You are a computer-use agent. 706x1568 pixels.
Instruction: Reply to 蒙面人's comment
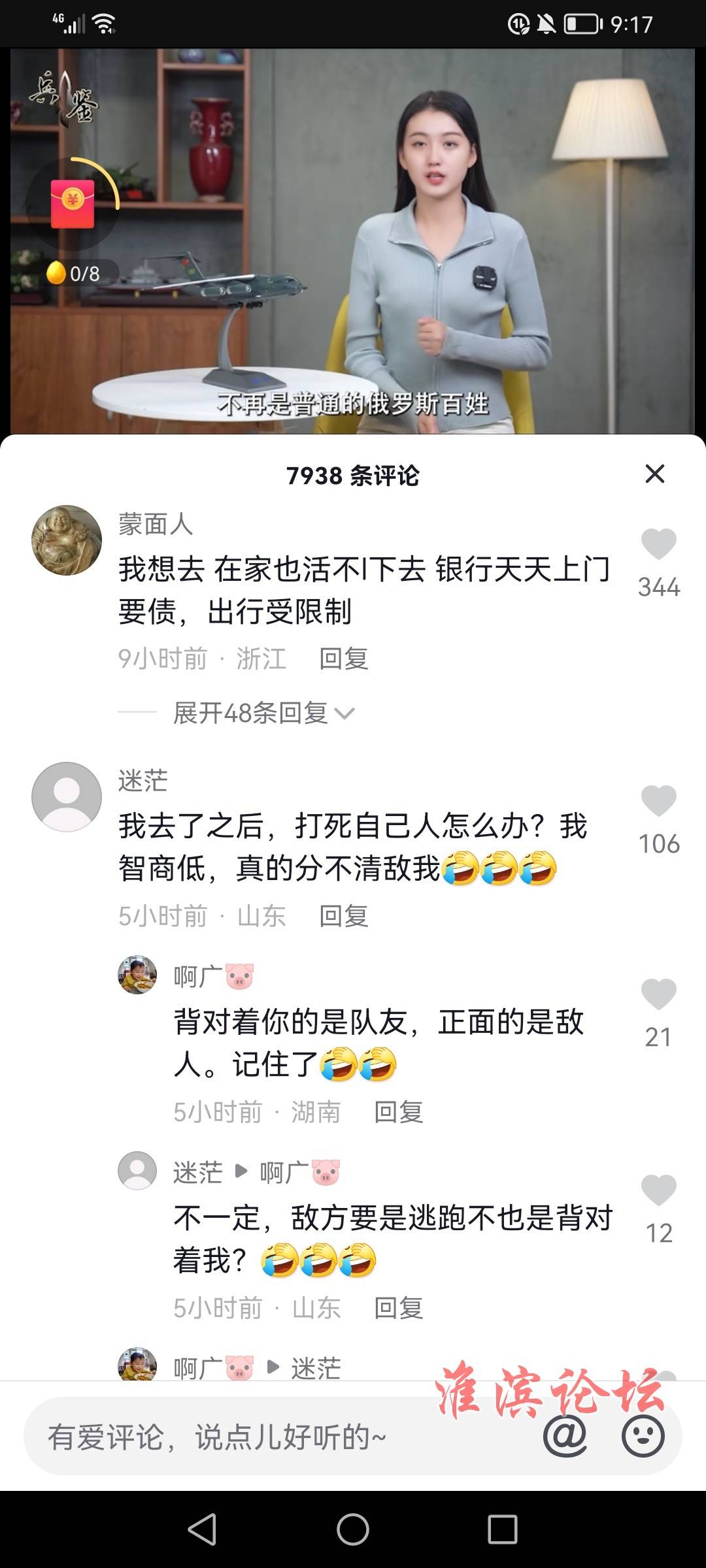(x=343, y=659)
